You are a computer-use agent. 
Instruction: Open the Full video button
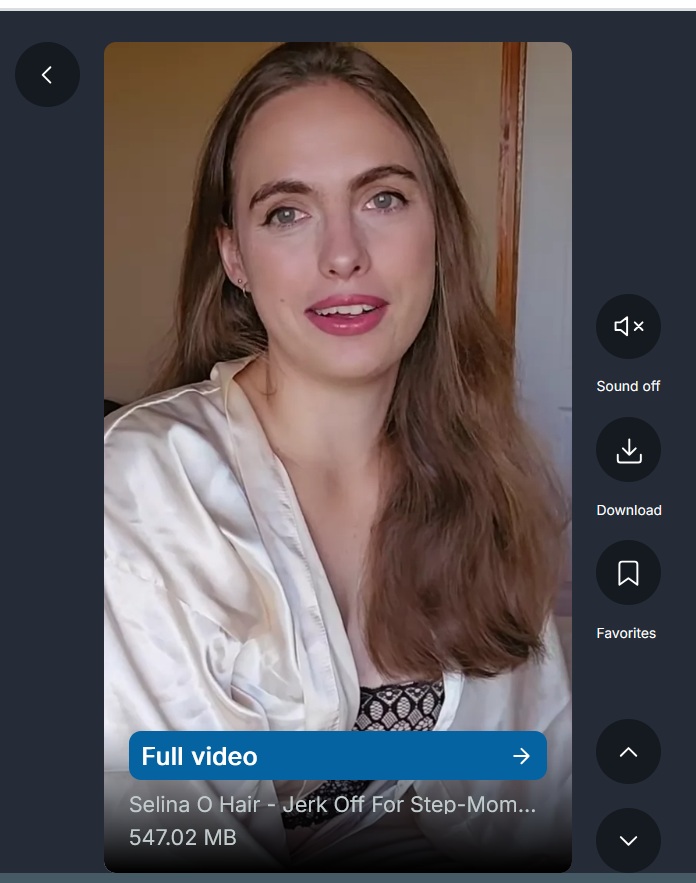click(337, 756)
